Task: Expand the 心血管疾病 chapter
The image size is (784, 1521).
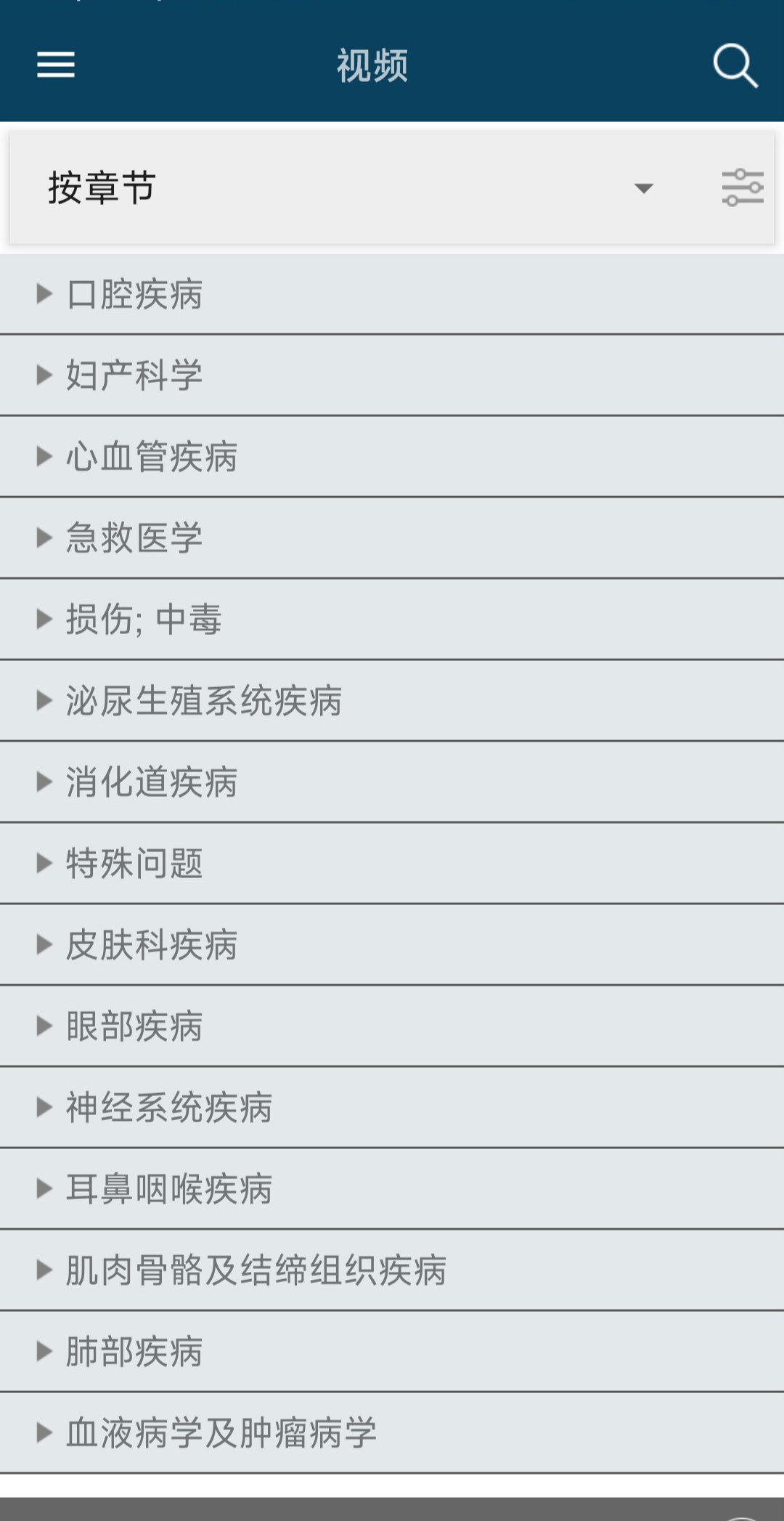Action: (x=152, y=457)
